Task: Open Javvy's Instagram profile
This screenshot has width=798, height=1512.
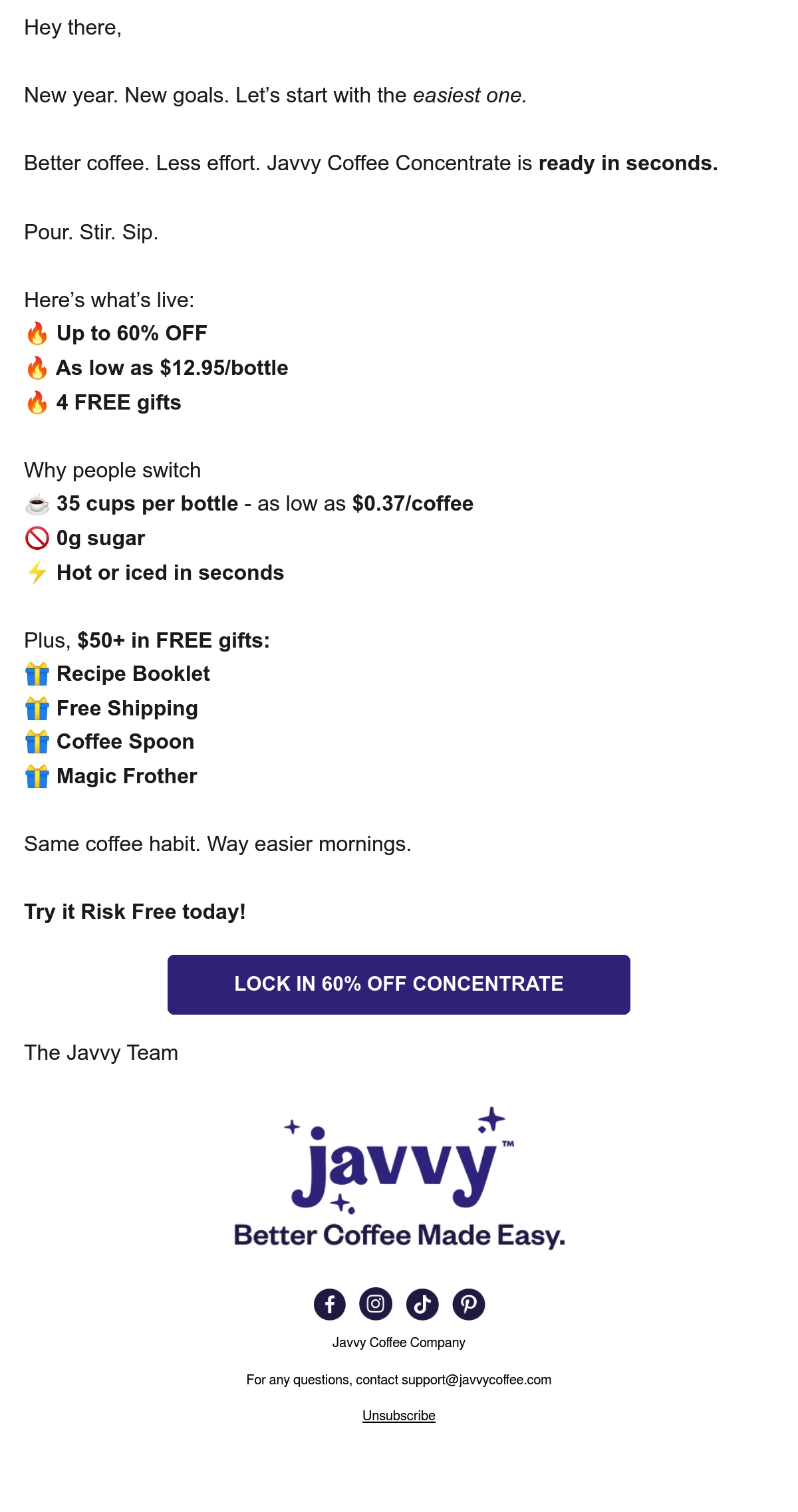Action: (x=376, y=1304)
